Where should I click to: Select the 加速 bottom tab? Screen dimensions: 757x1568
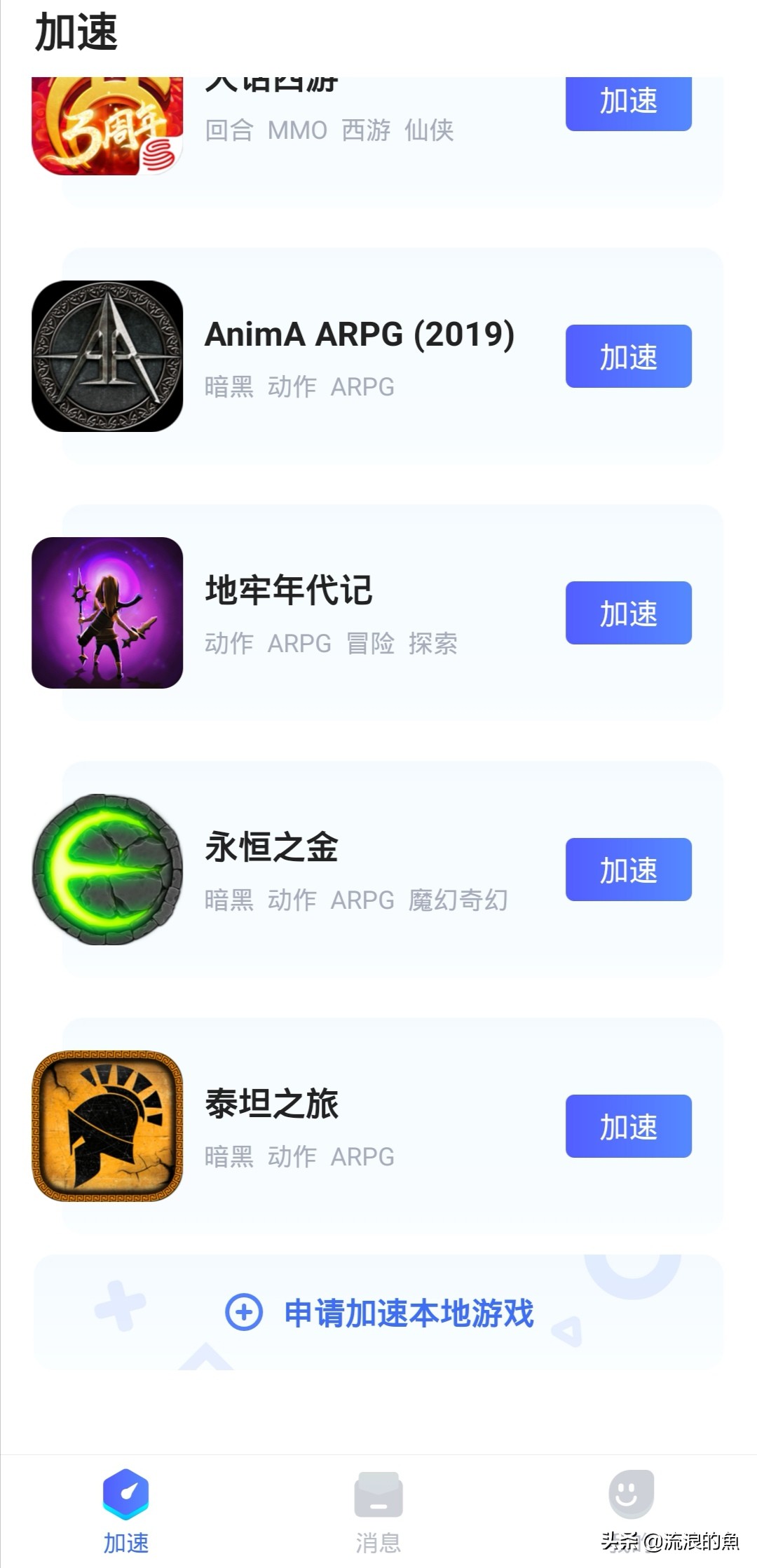[x=126, y=1513]
